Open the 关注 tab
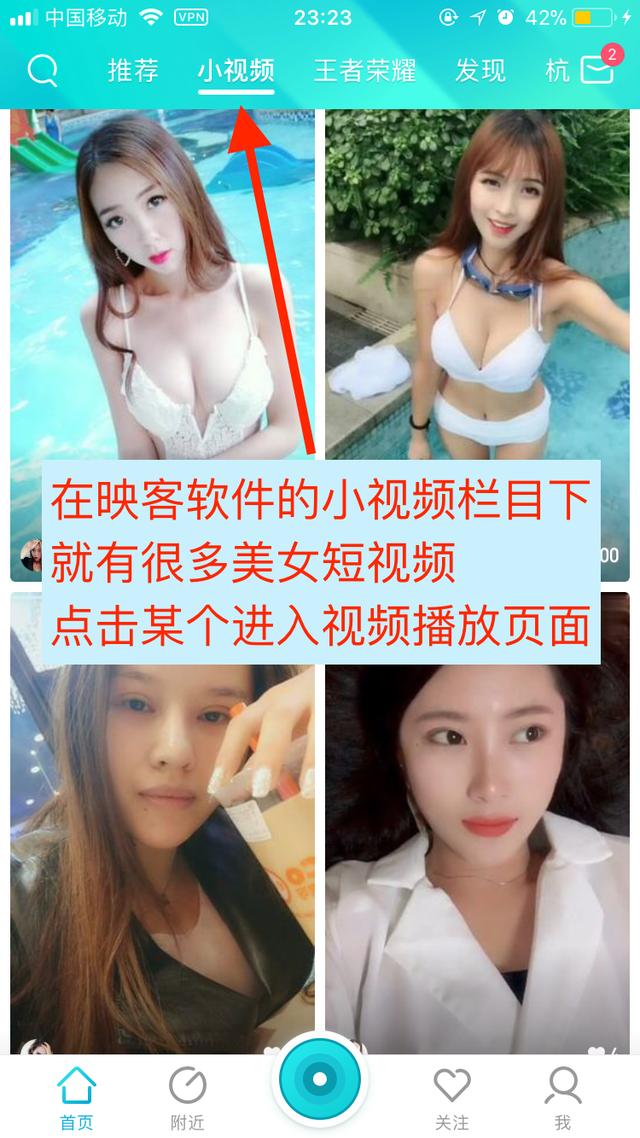This screenshot has height=1138, width=640. 452,1097
